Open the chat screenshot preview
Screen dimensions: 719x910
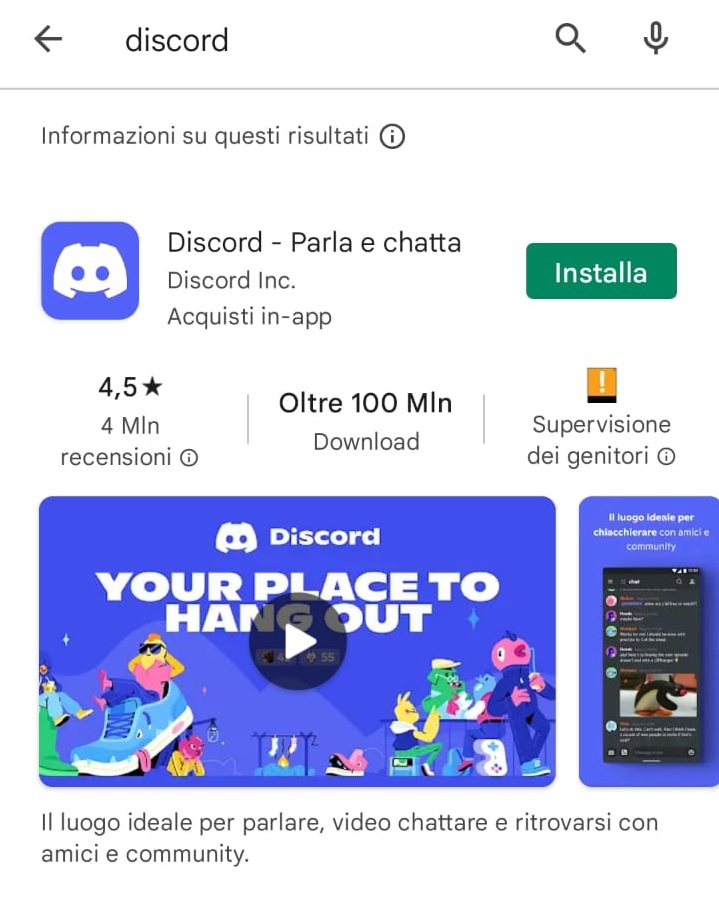[x=650, y=641]
